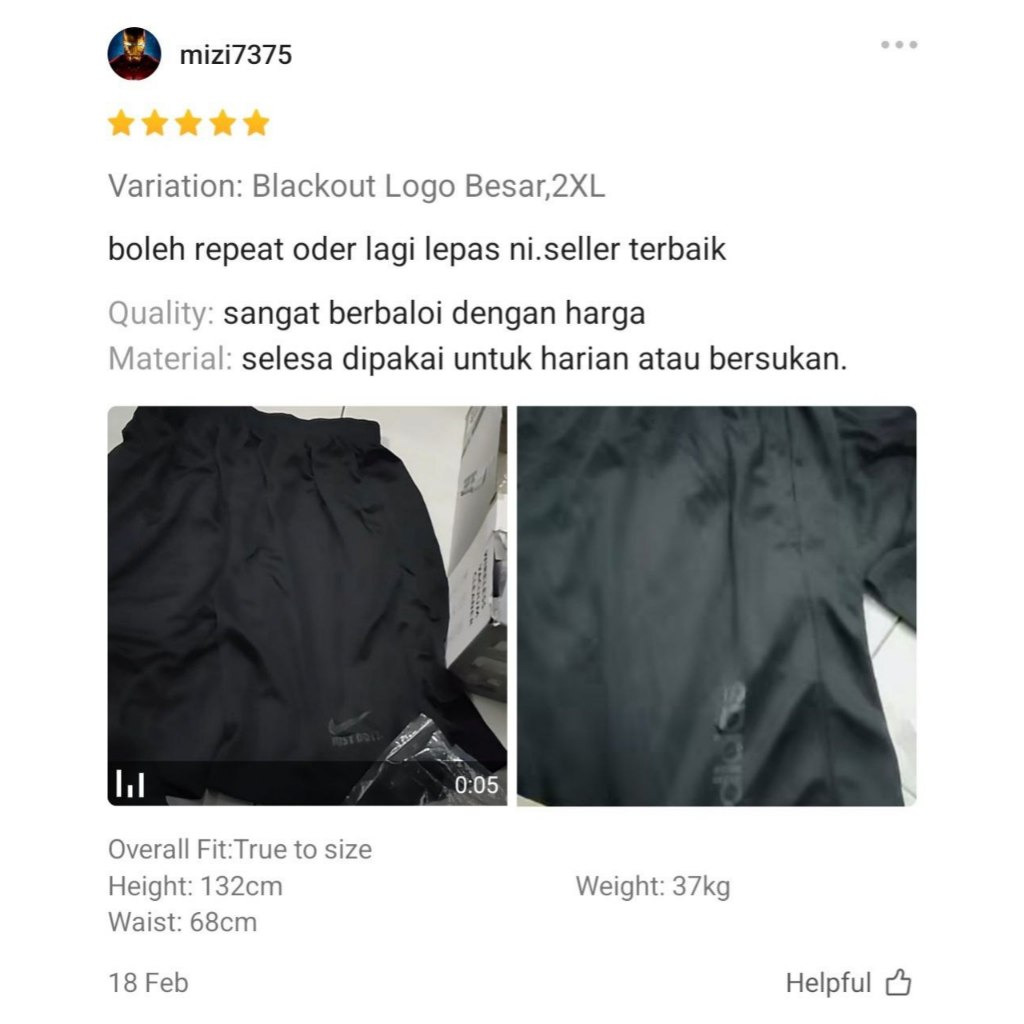1024x1024 pixels.
Task: Open the three-dot overflow menu
Action: 898,45
